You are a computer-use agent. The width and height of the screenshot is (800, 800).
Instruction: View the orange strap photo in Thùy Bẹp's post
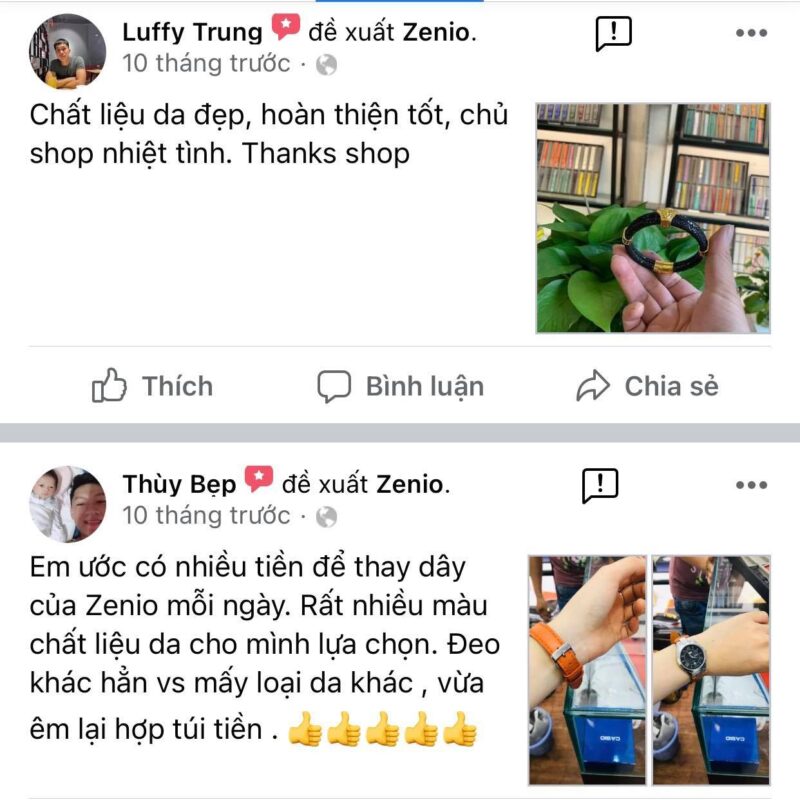(588, 670)
